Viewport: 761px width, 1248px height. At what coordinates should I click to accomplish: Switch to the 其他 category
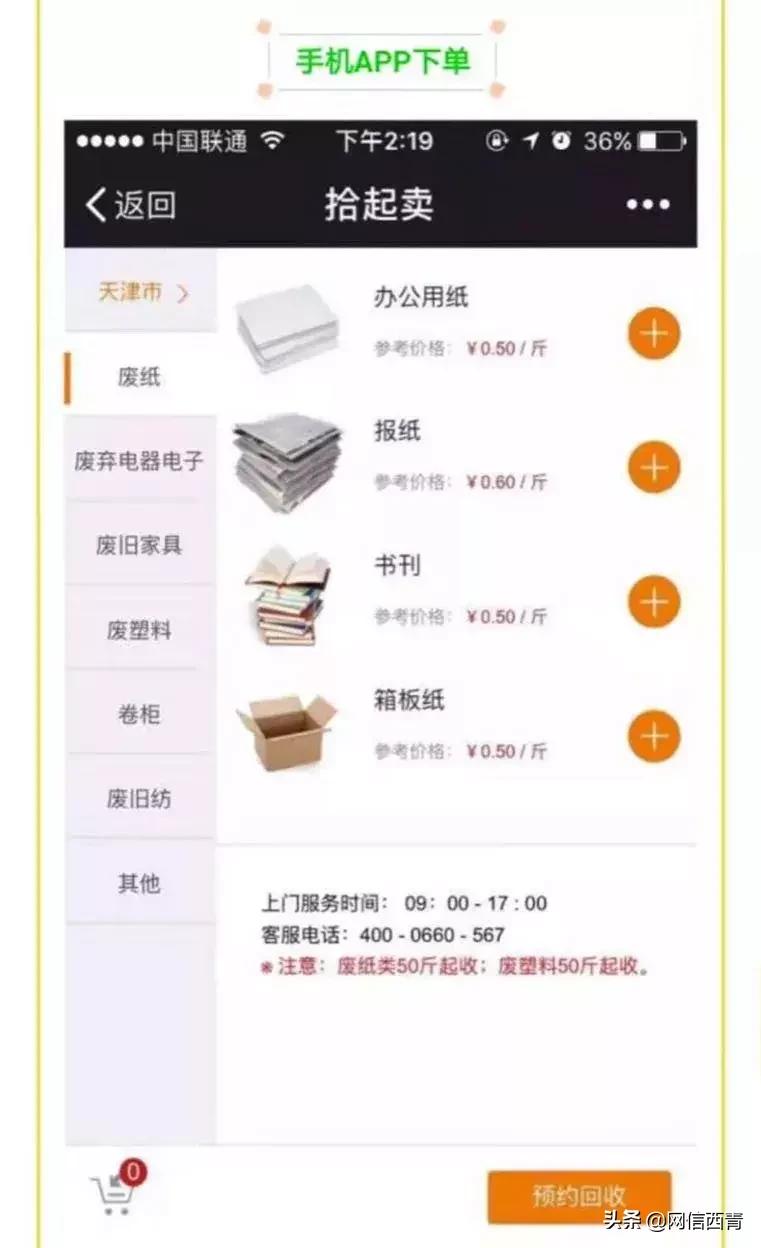(141, 882)
